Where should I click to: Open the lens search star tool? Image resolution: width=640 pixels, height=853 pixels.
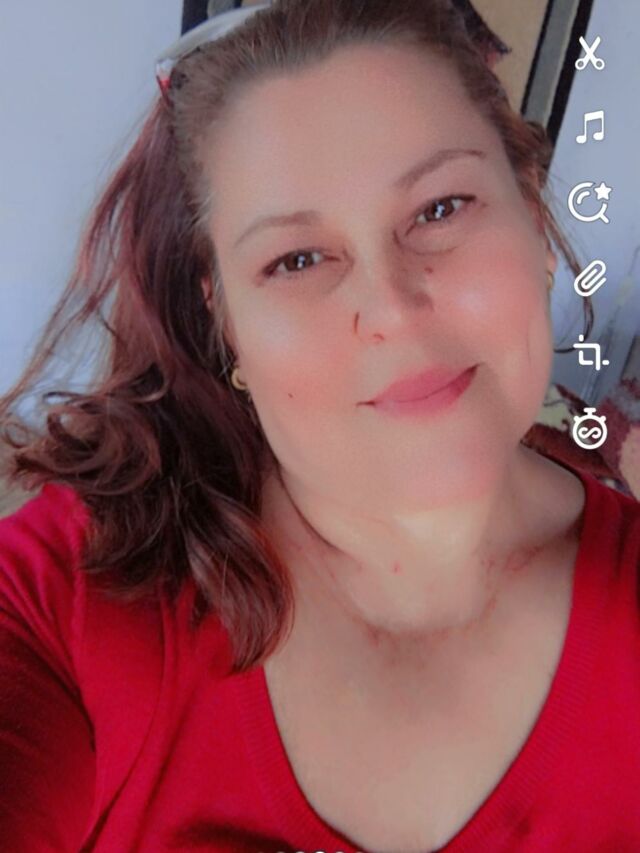(590, 202)
